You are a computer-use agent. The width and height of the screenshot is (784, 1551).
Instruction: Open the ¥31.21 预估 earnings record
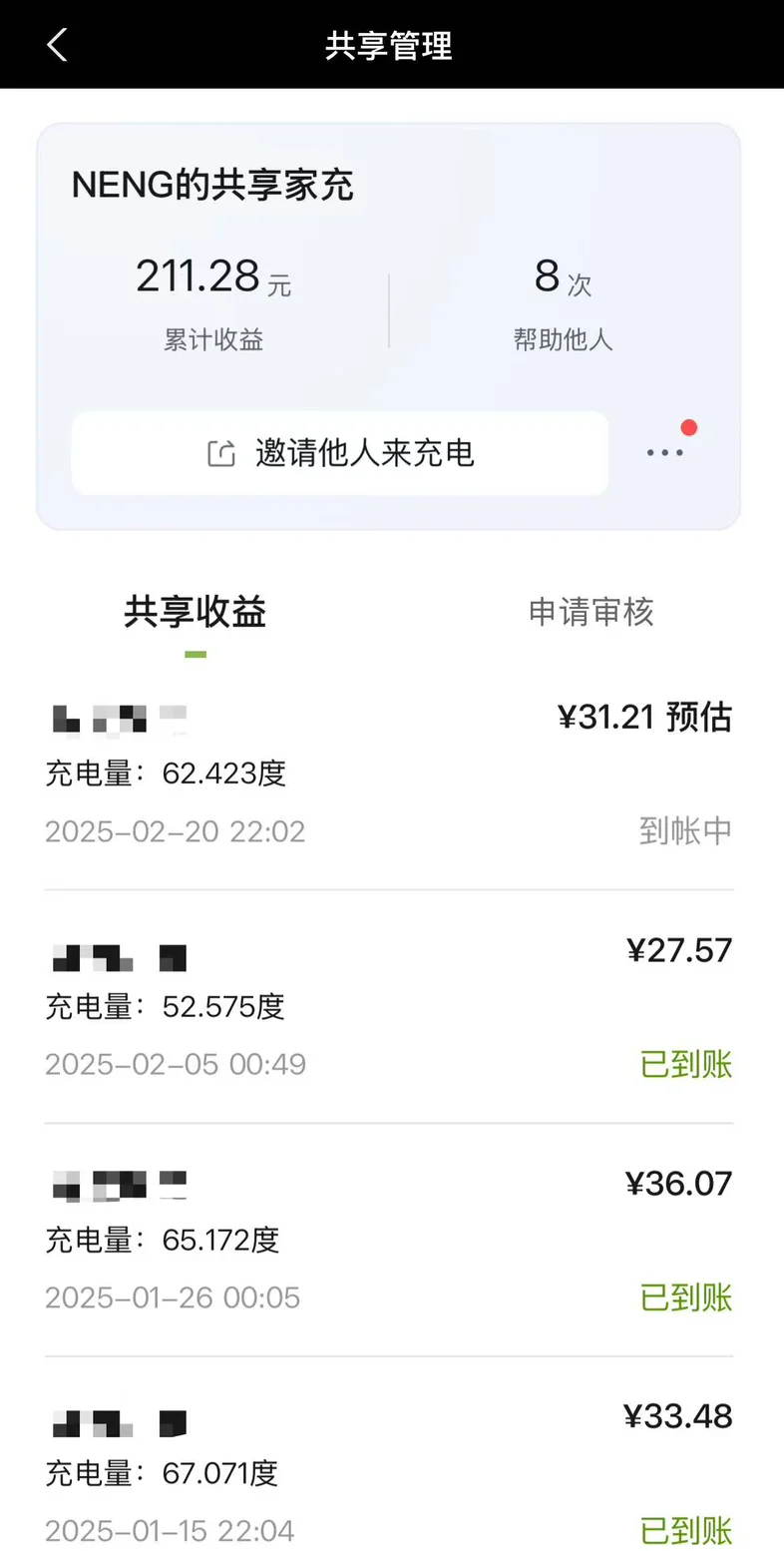click(389, 775)
